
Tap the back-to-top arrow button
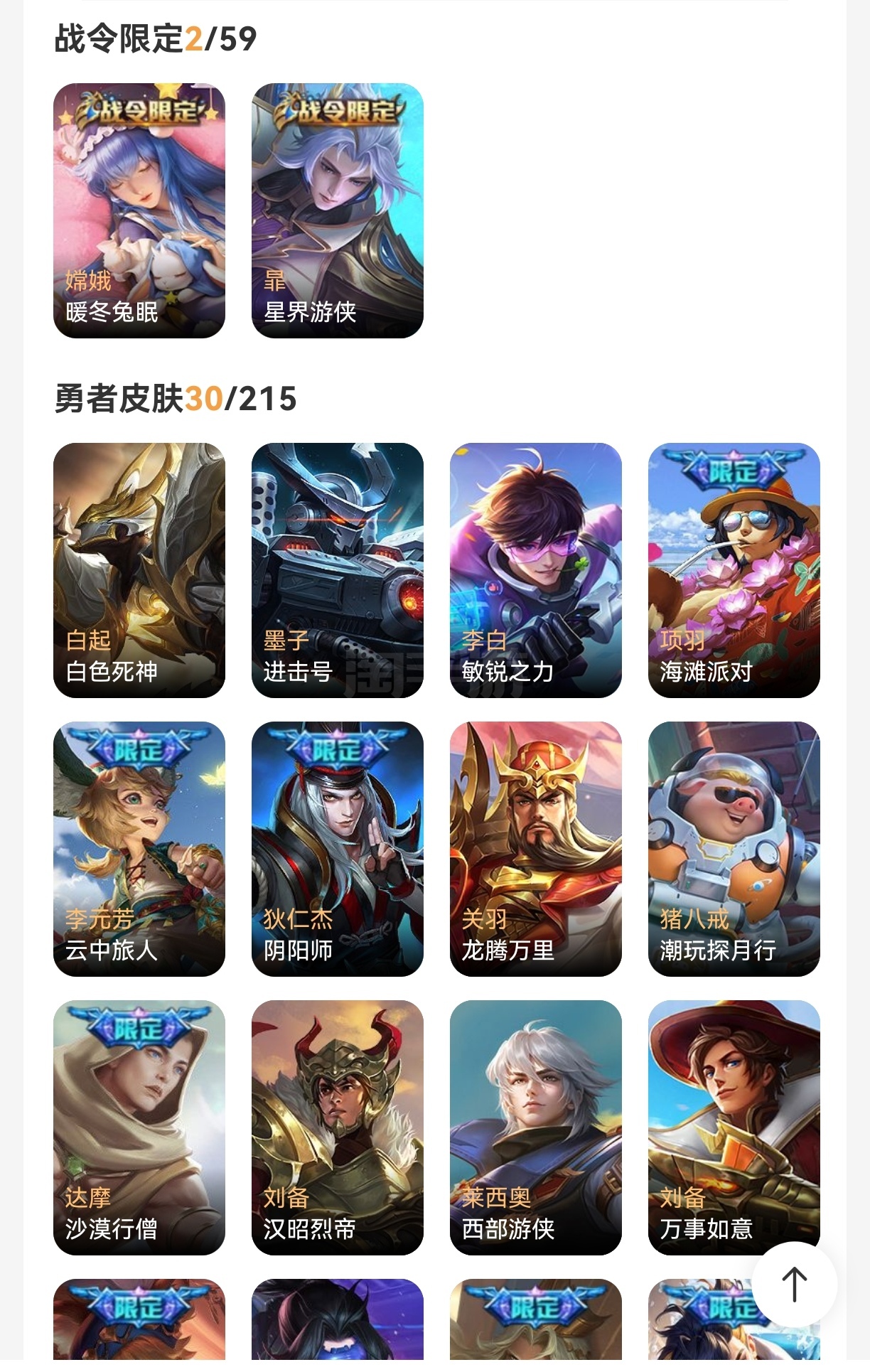point(794,1285)
